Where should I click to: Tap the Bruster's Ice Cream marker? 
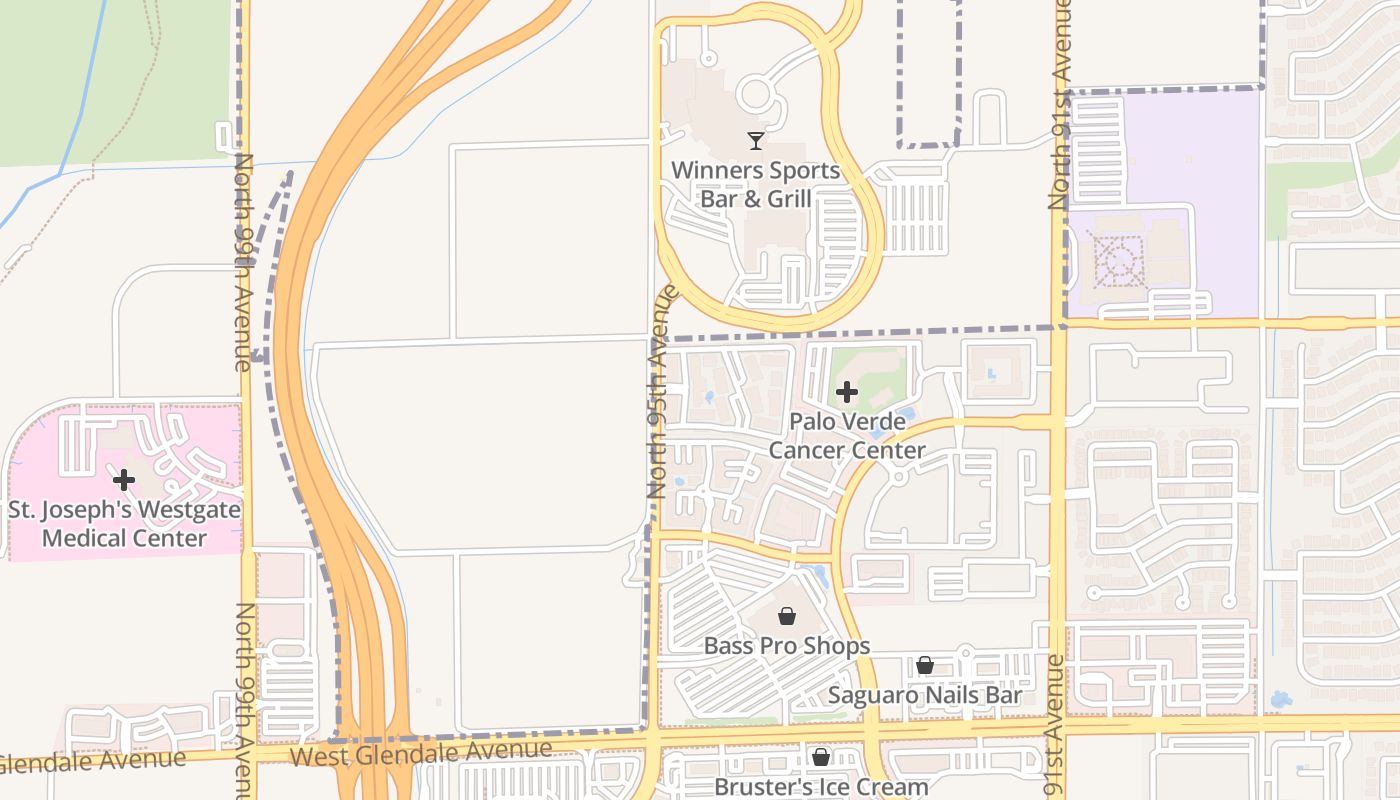821,757
